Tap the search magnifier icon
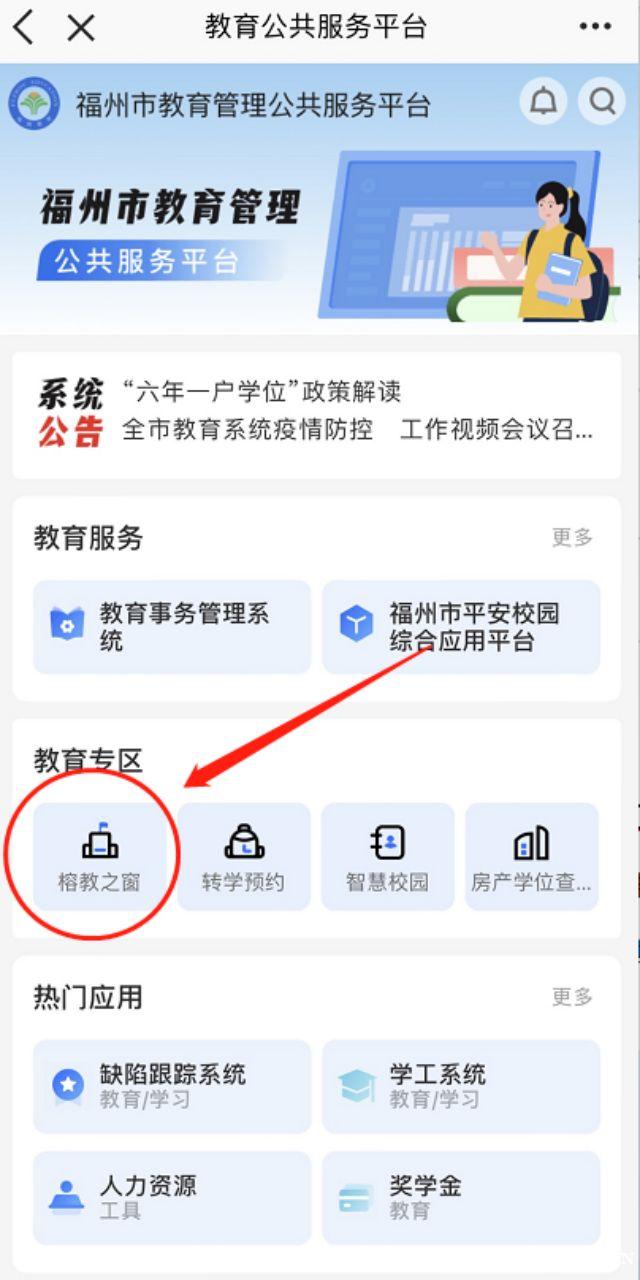The image size is (640, 1280). [x=602, y=102]
